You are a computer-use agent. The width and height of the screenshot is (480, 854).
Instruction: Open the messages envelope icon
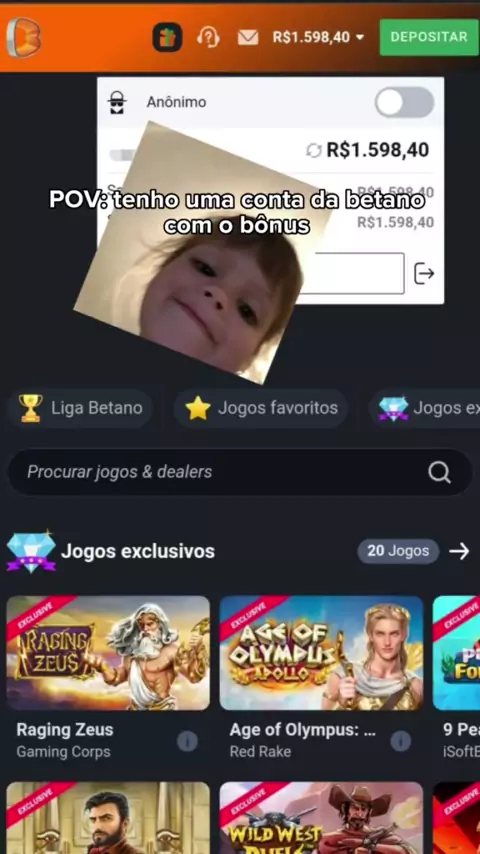248,38
